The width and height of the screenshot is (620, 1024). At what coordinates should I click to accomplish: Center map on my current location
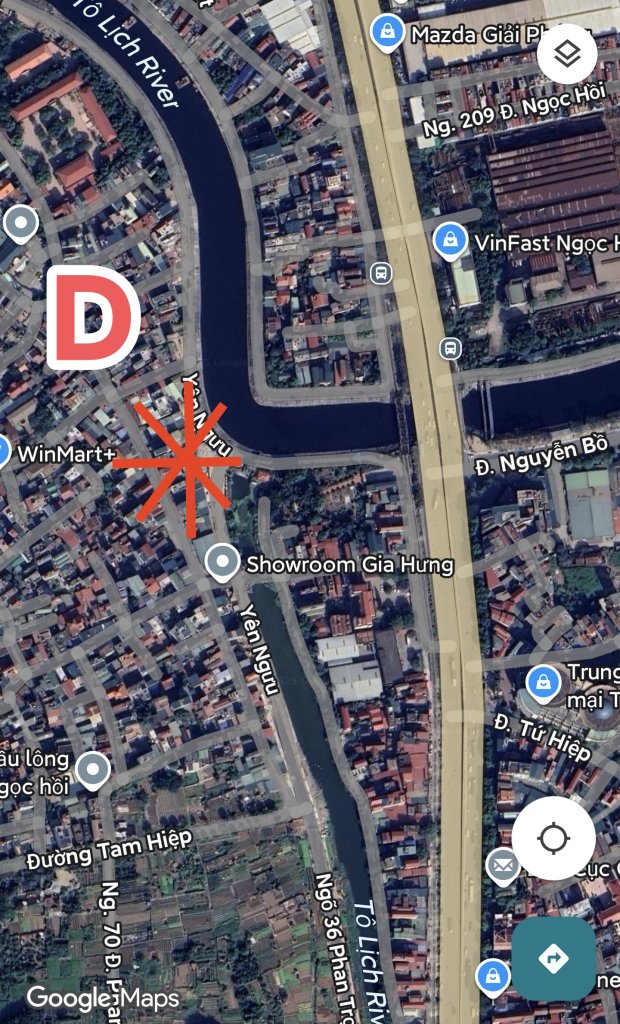tap(553, 838)
